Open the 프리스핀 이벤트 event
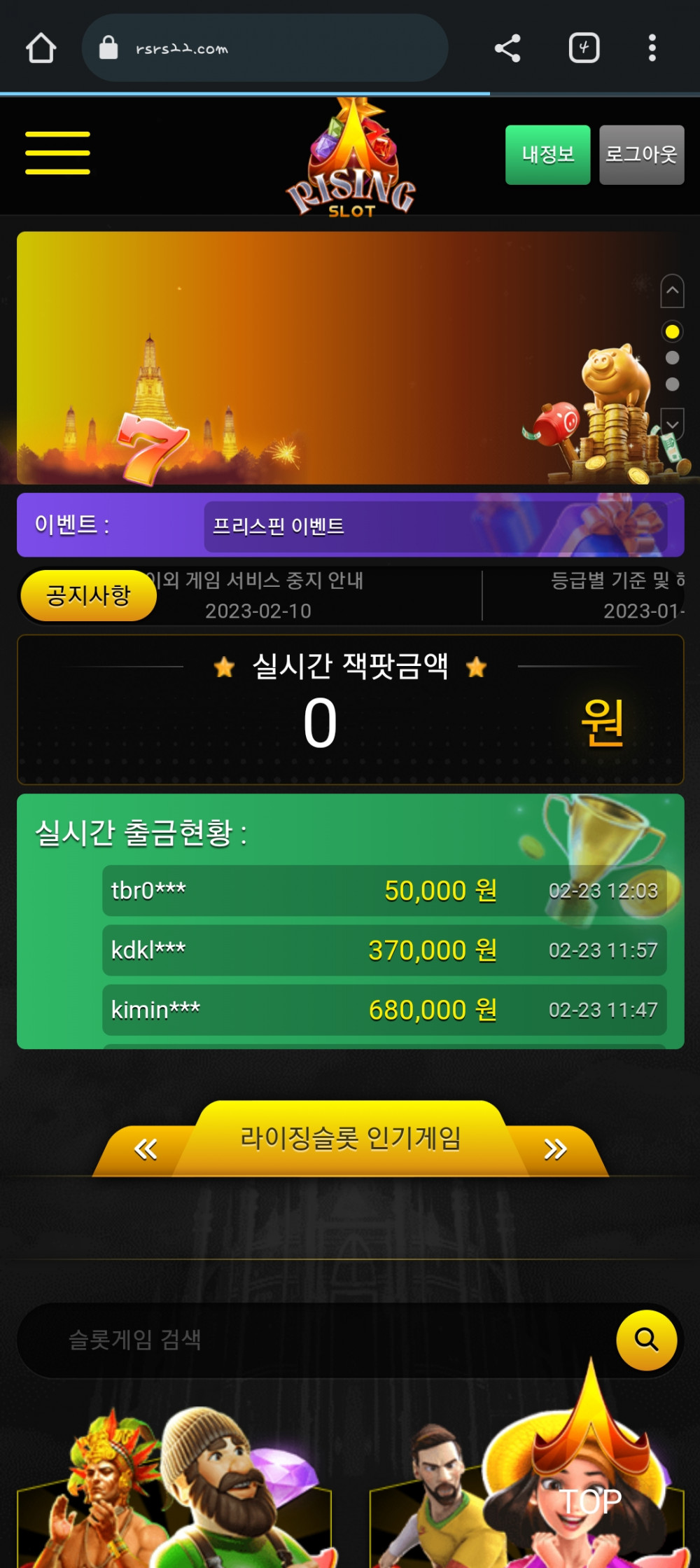700x1568 pixels. pyautogui.click(x=434, y=526)
